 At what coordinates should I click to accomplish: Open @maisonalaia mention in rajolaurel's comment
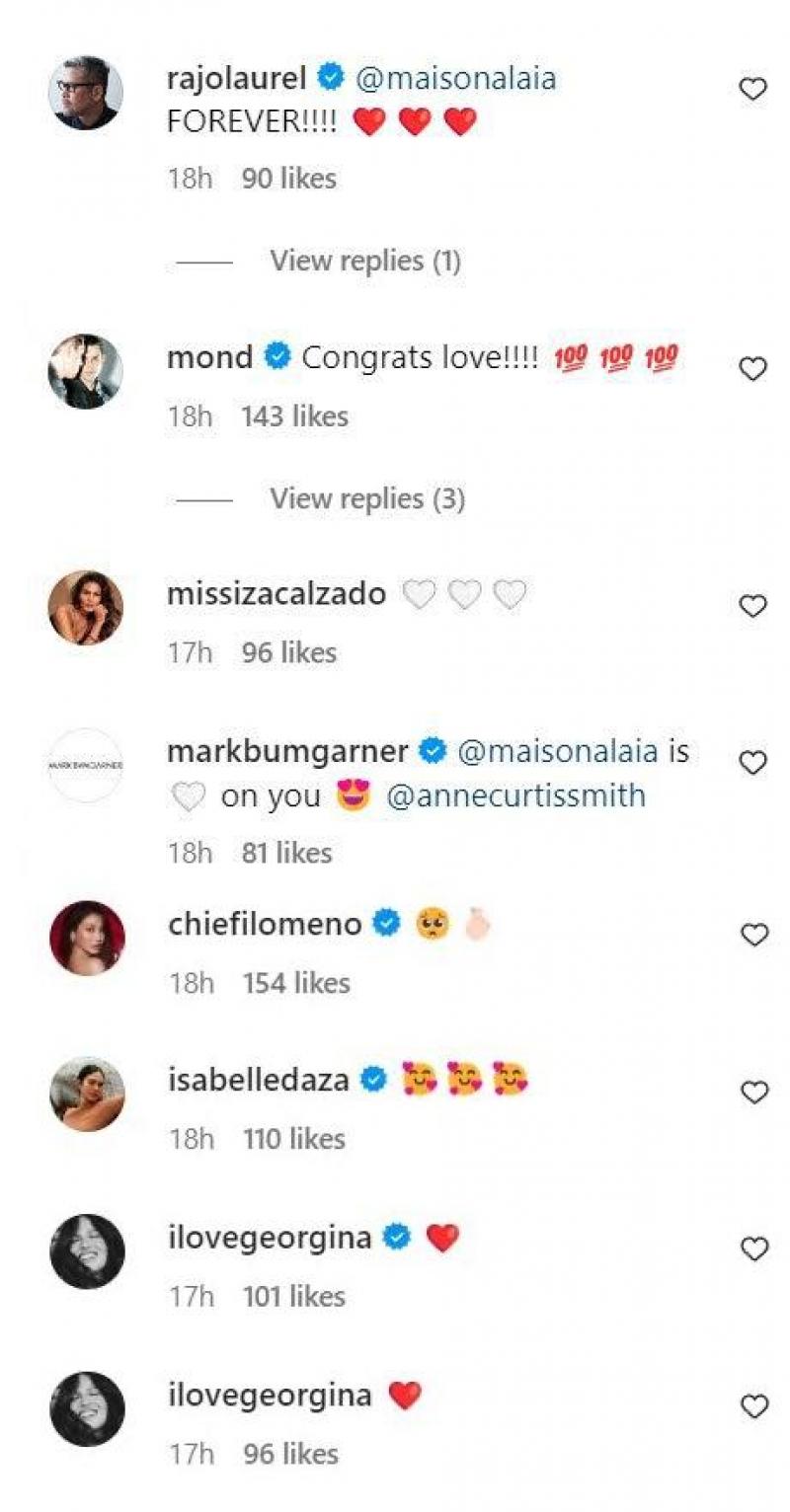tap(456, 78)
